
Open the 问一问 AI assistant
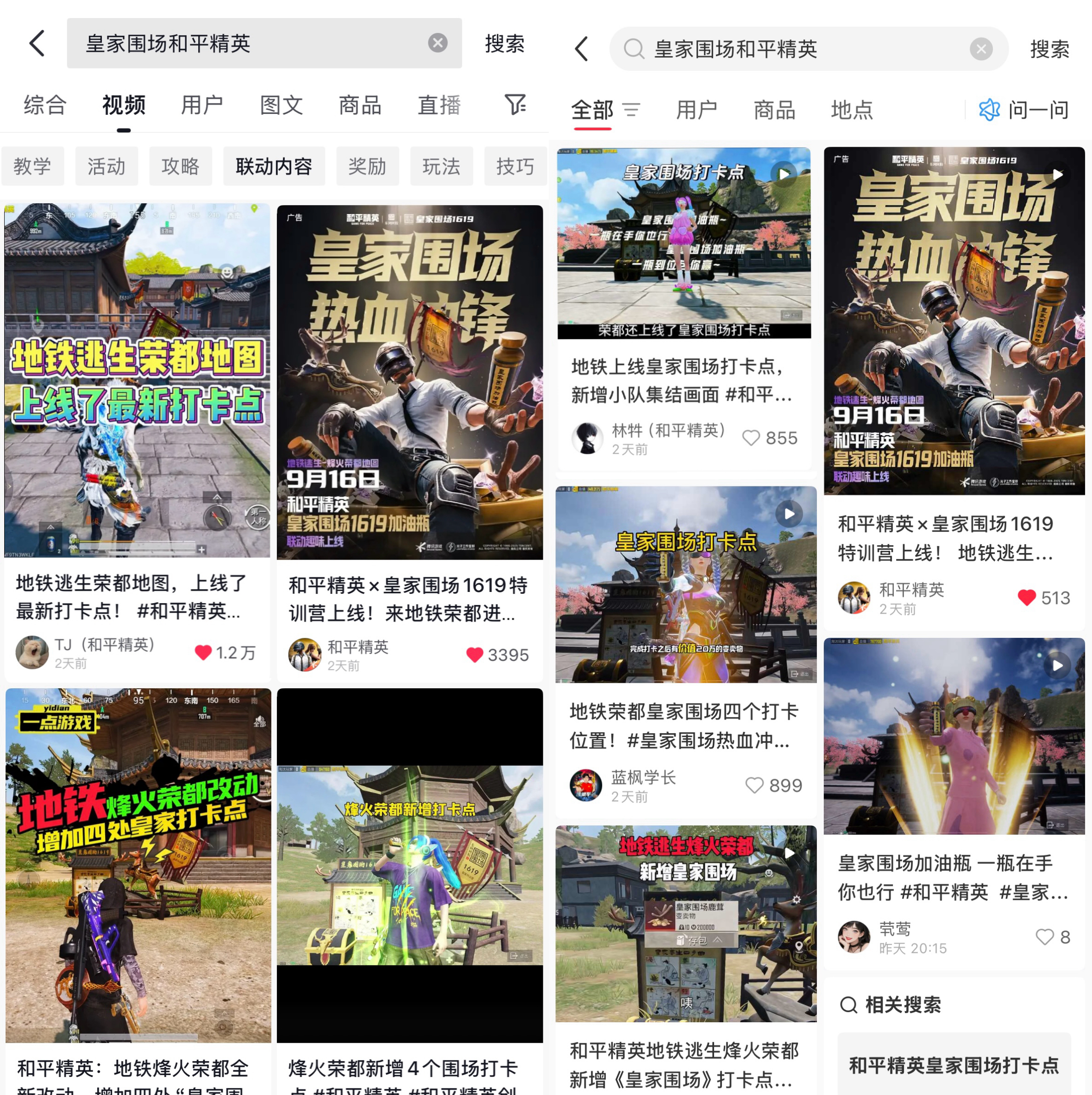1023,110
